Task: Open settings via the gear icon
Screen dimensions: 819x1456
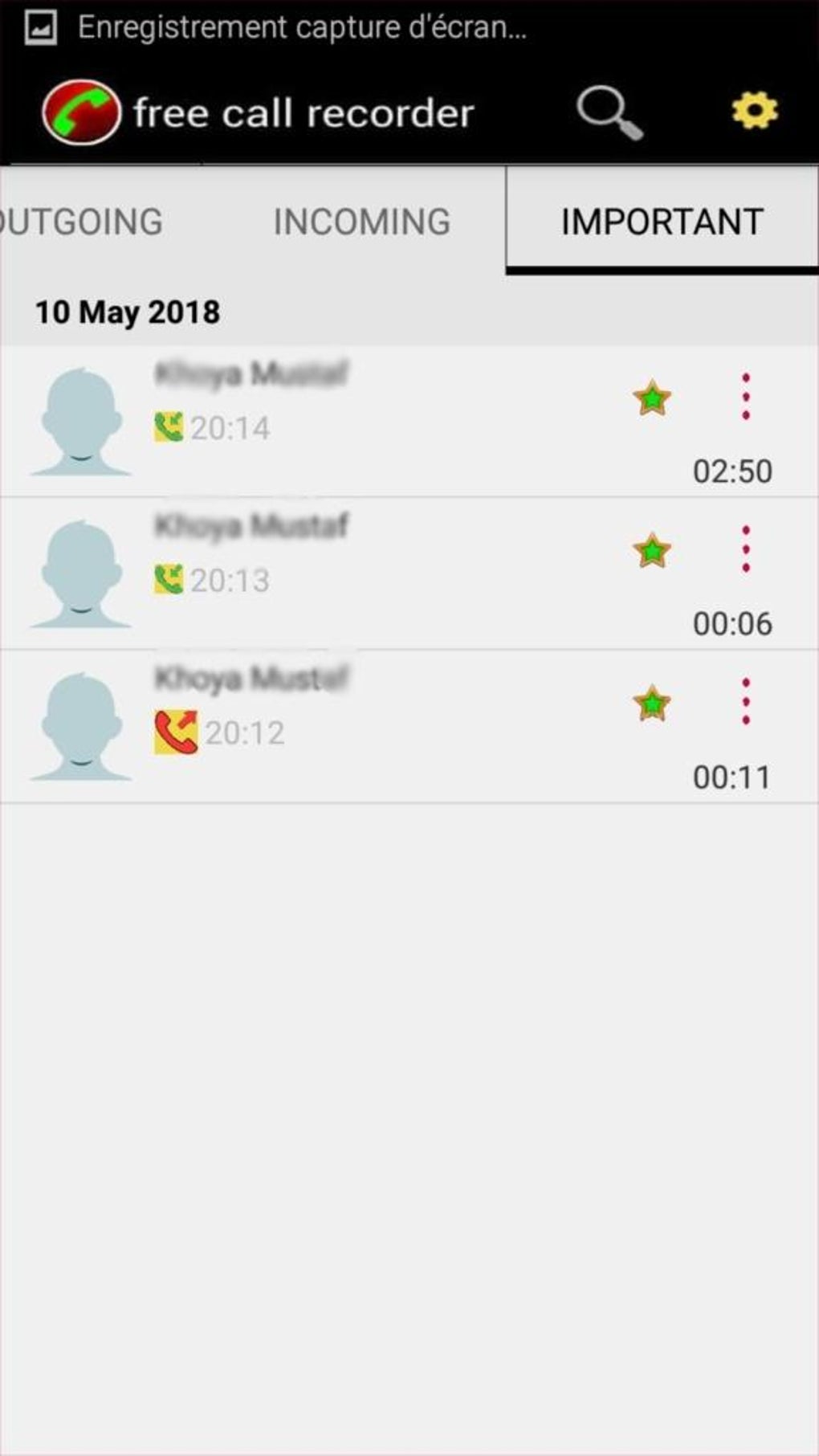Action: coord(754,111)
